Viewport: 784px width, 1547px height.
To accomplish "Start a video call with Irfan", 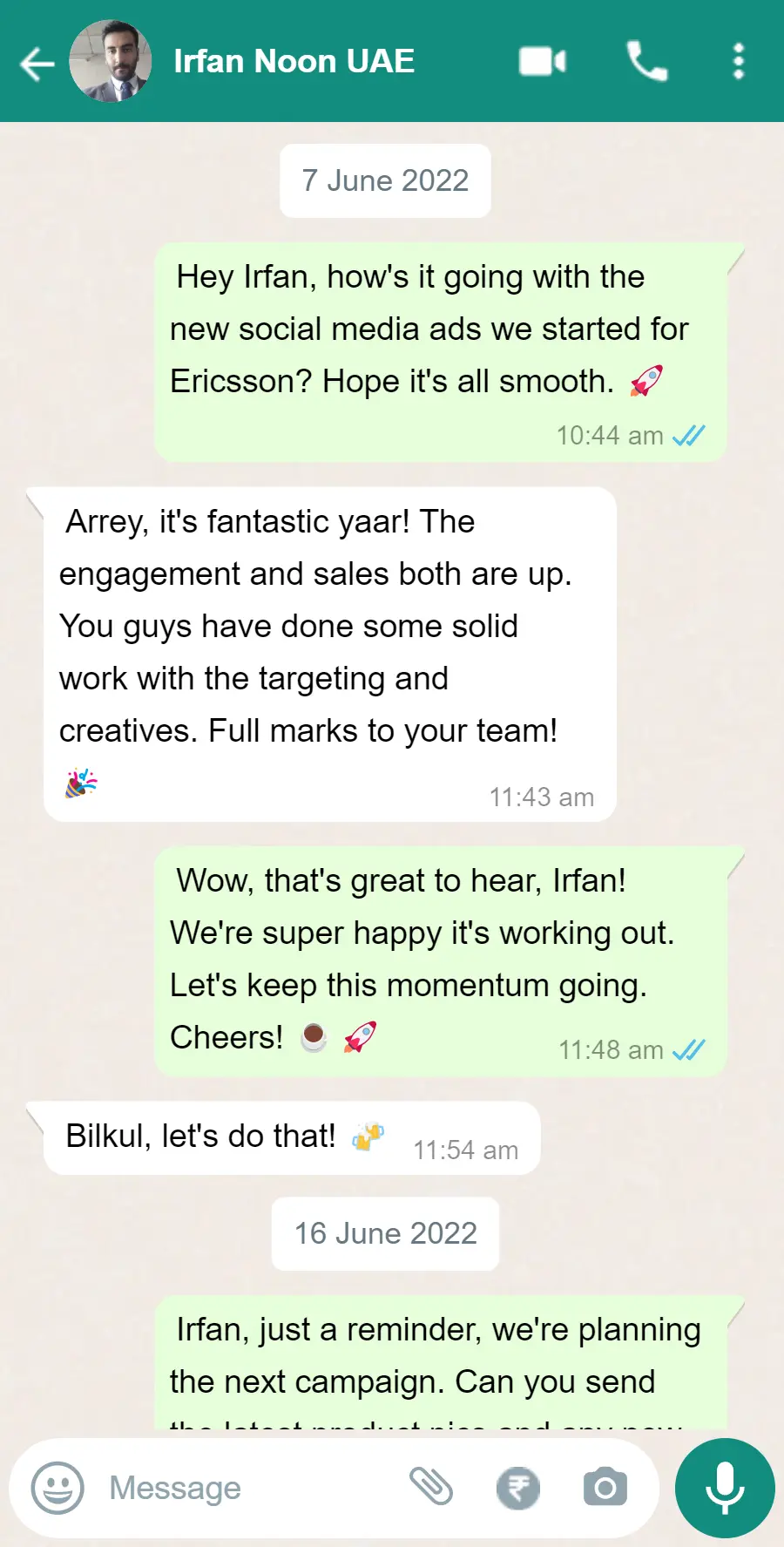I will pos(542,61).
